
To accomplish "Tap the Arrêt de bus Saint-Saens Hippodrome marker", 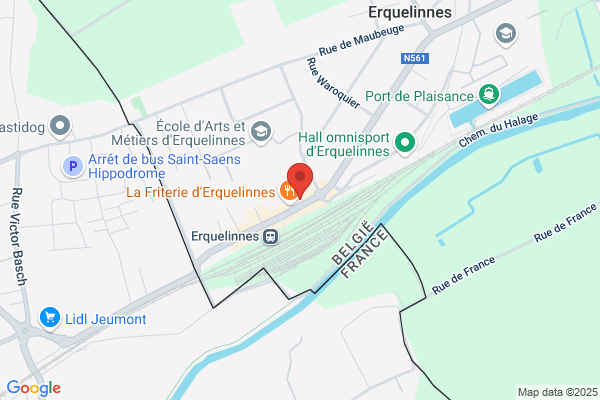I will click(73, 167).
